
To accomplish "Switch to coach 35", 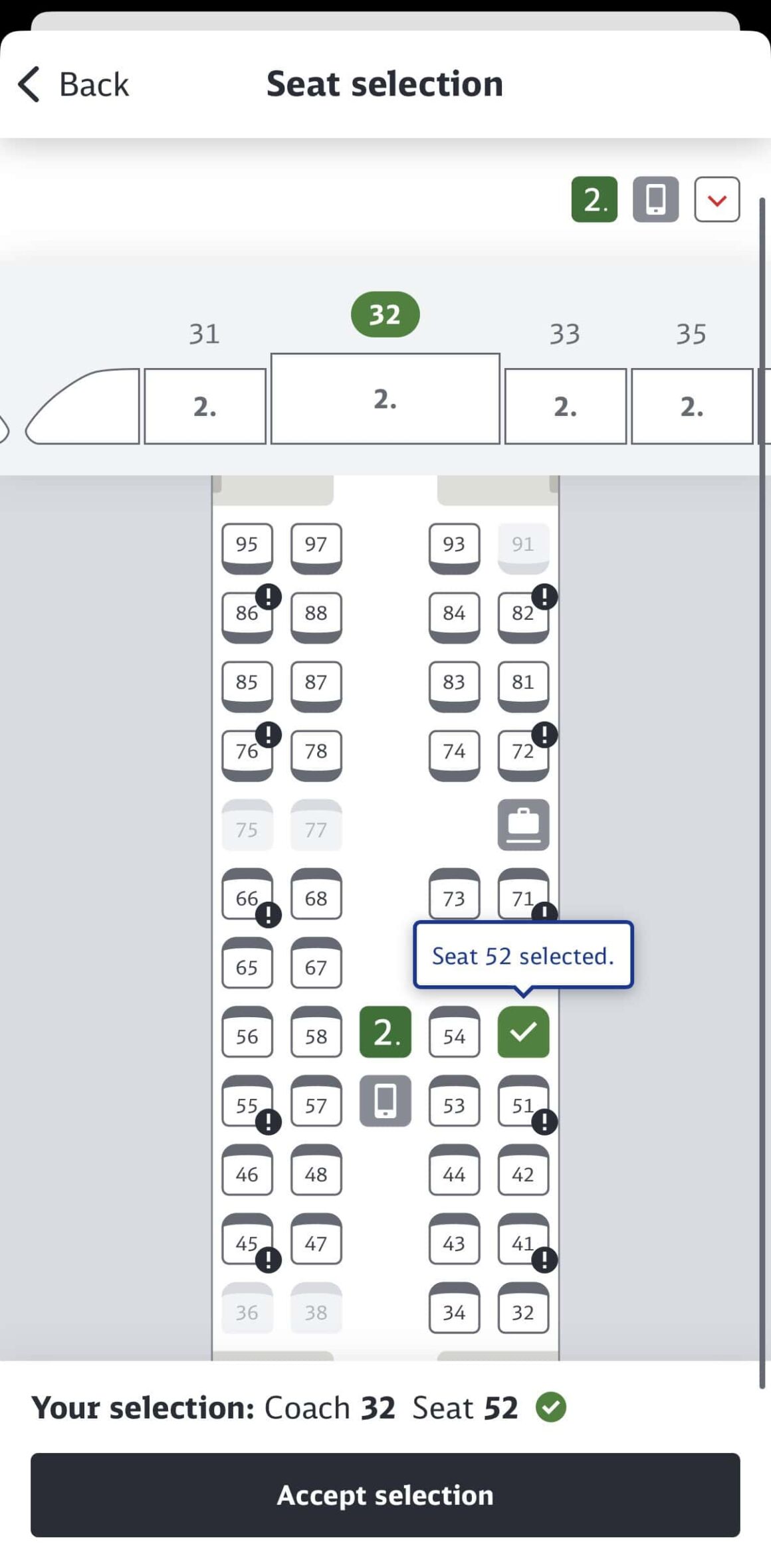I will click(691, 406).
